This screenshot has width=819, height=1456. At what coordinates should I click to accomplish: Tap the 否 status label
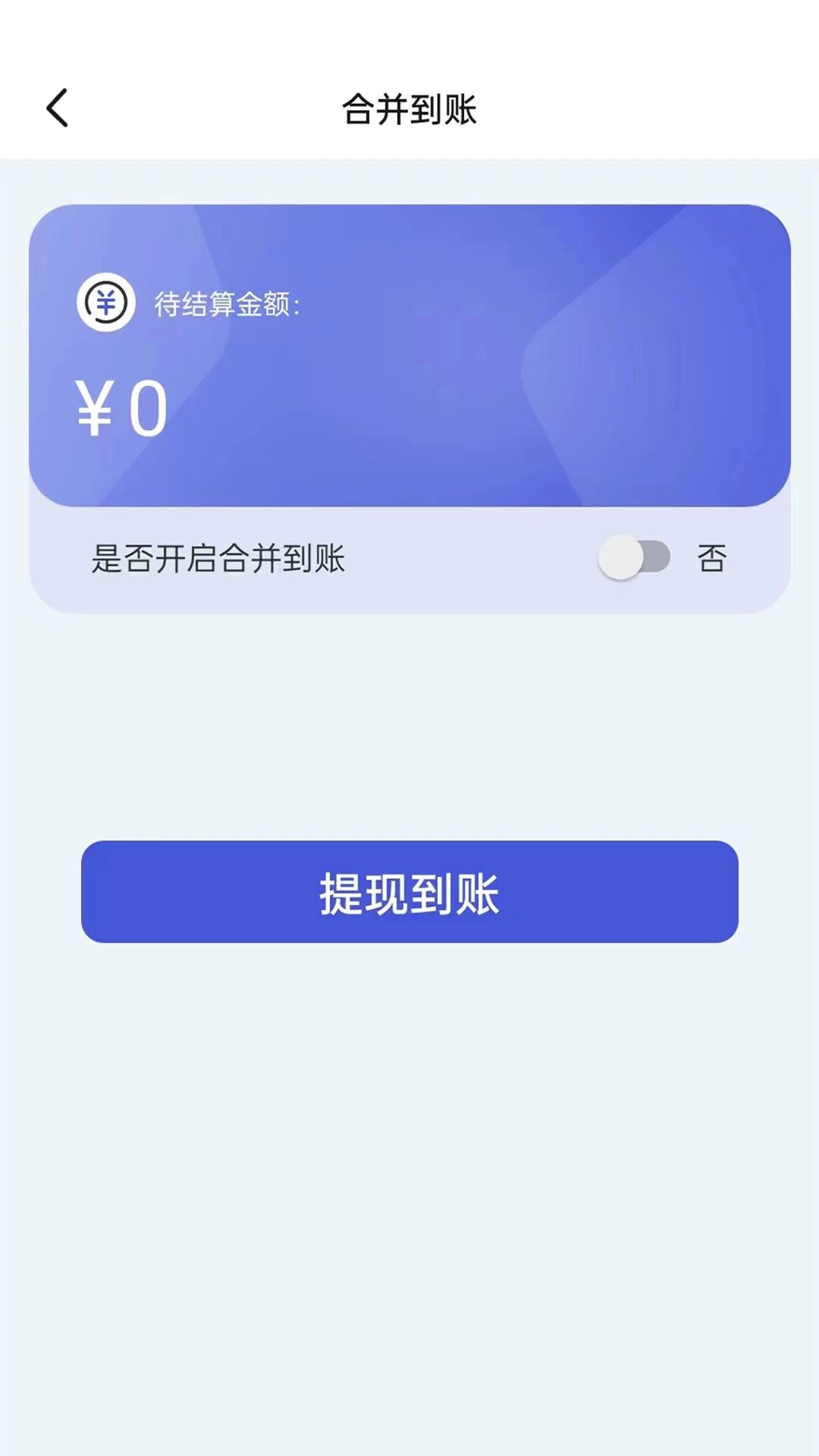coord(711,557)
